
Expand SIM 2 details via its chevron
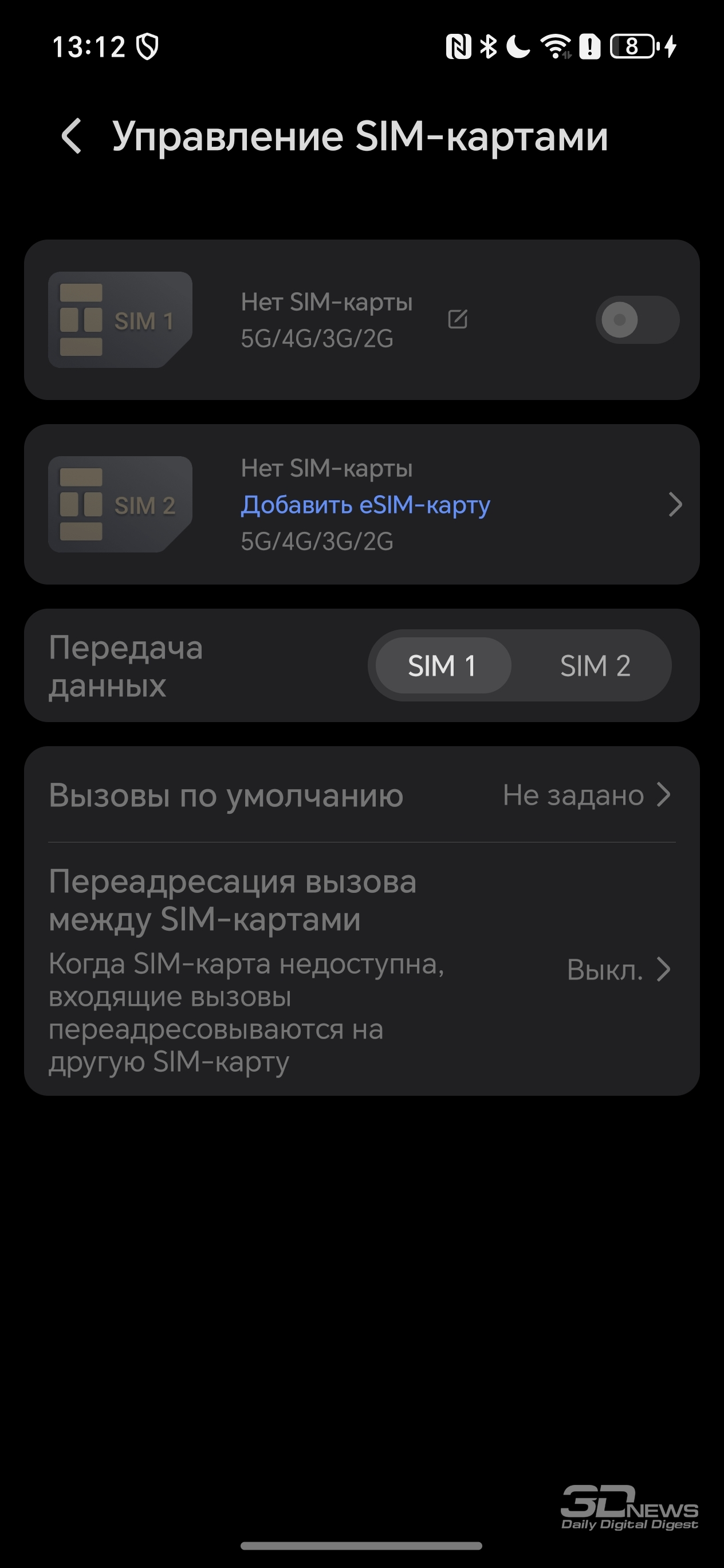[675, 504]
